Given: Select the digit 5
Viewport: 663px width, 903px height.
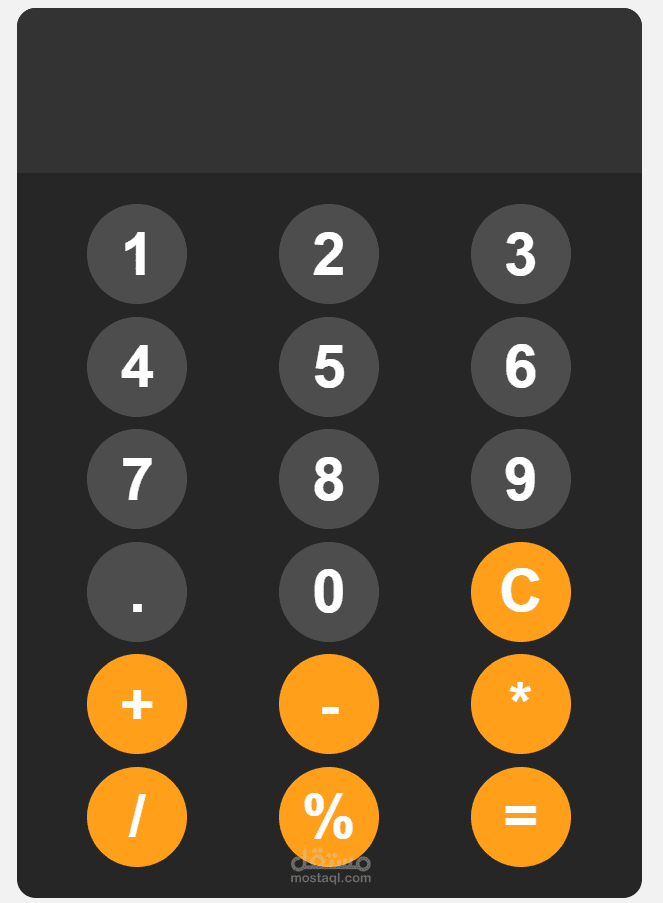Looking at the screenshot, I should tap(329, 367).
